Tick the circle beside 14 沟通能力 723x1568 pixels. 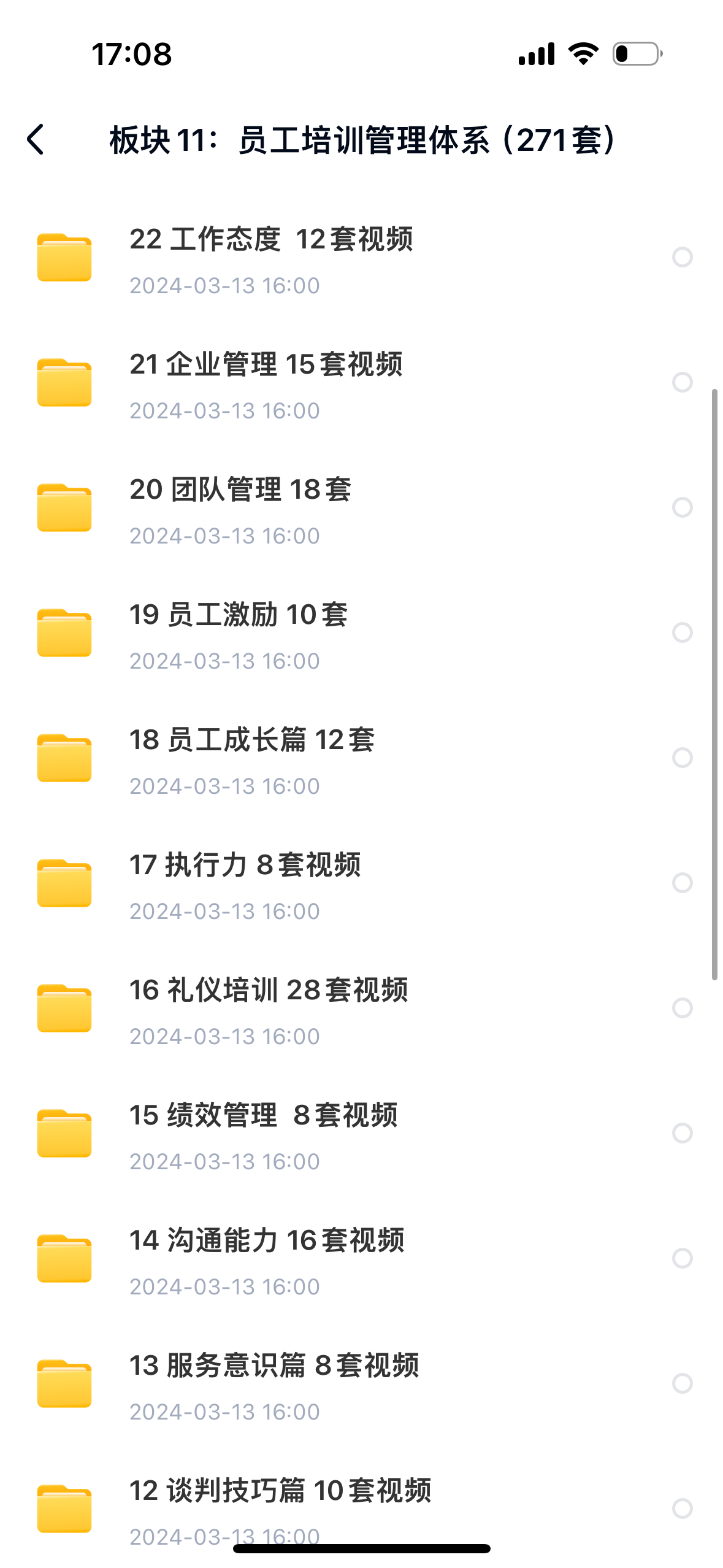(x=682, y=1258)
